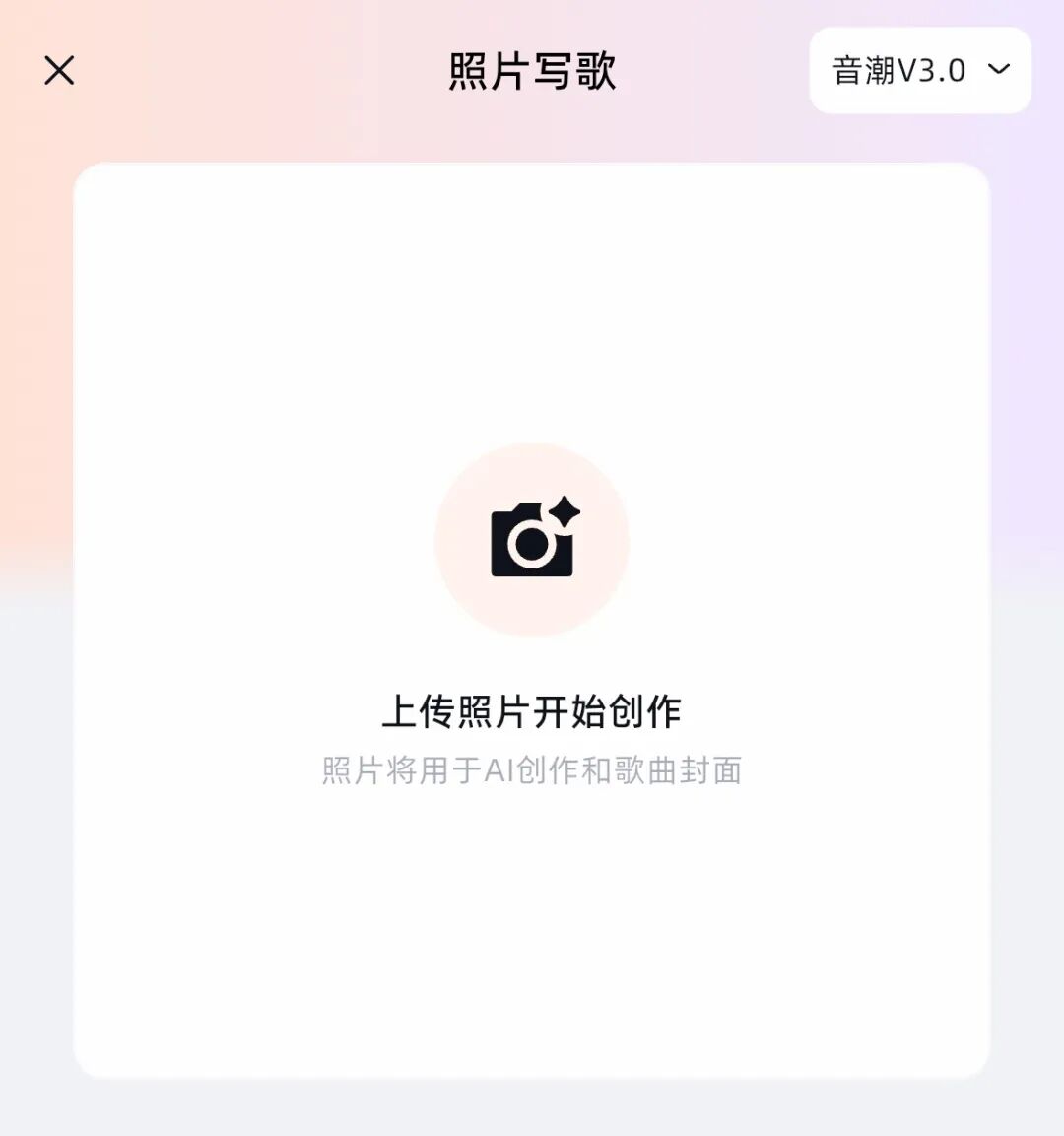Close the 照片写歌 screen

pyautogui.click(x=59, y=70)
